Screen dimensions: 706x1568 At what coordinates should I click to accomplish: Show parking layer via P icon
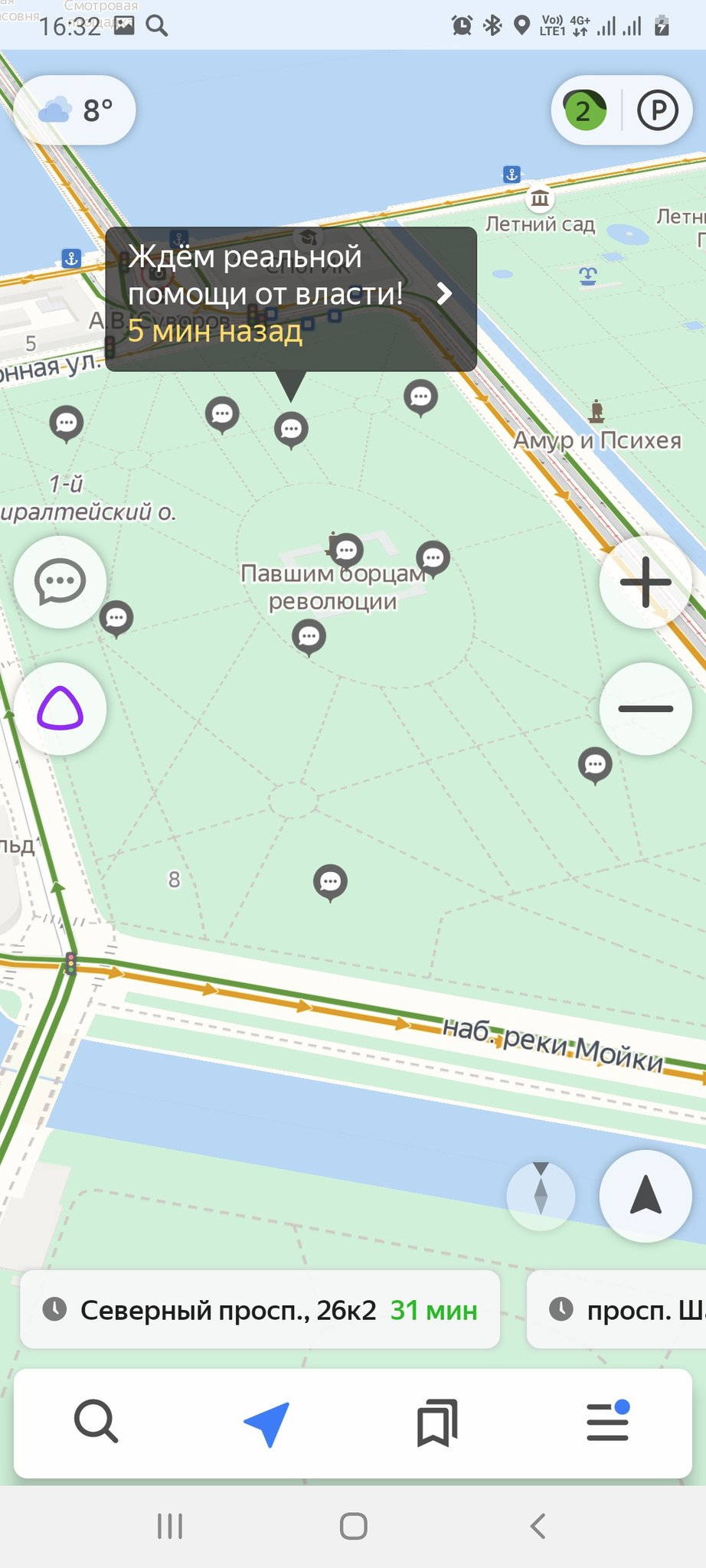pos(658,110)
